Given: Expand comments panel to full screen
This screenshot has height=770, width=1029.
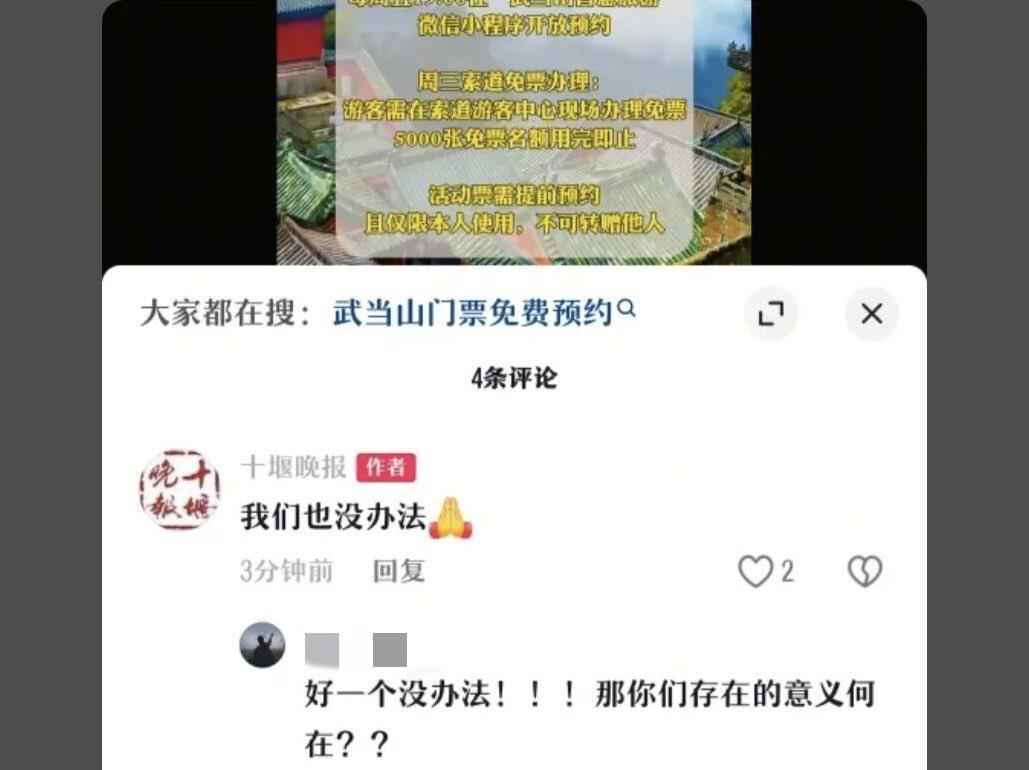Looking at the screenshot, I should [x=770, y=314].
